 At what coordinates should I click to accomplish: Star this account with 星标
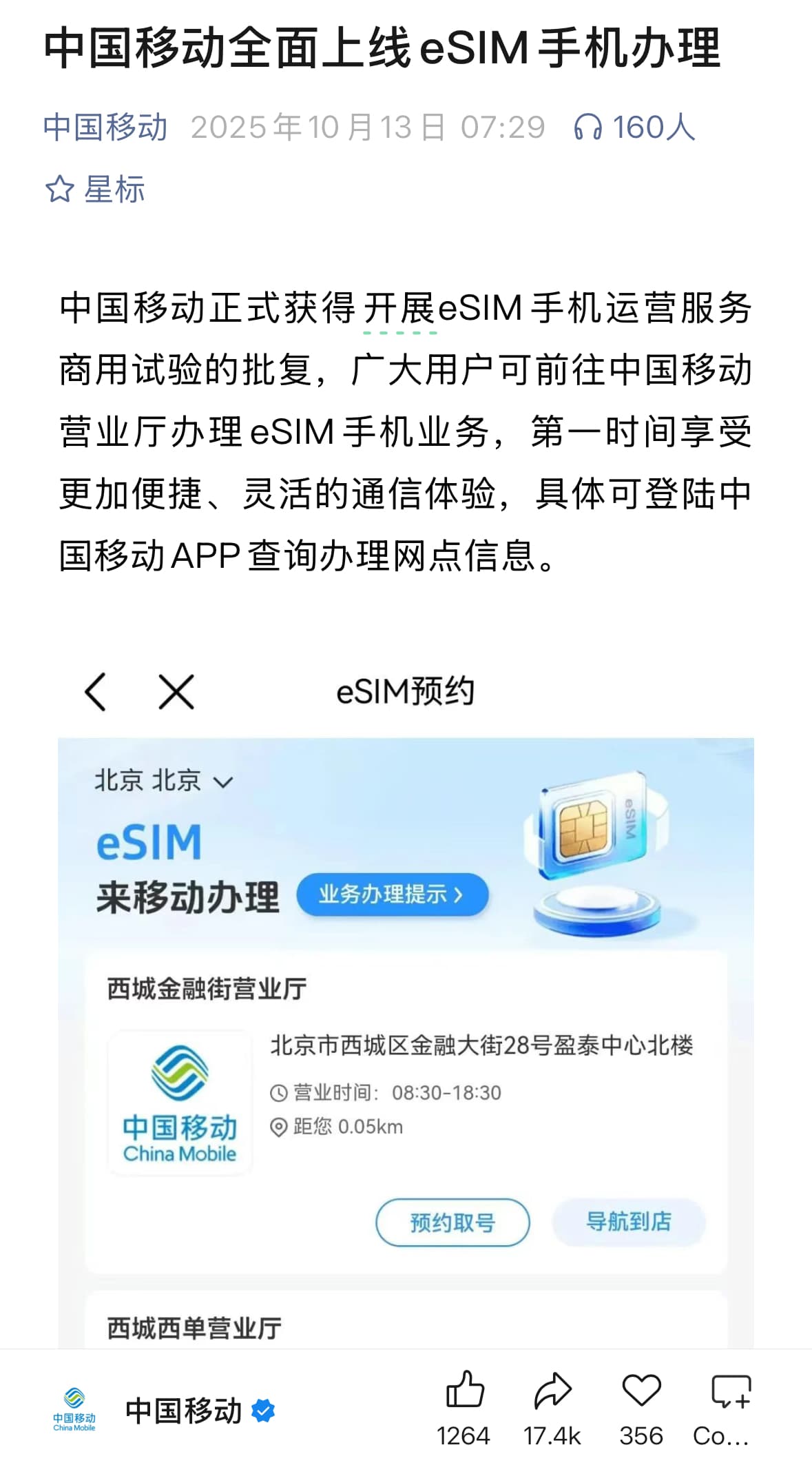95,190
